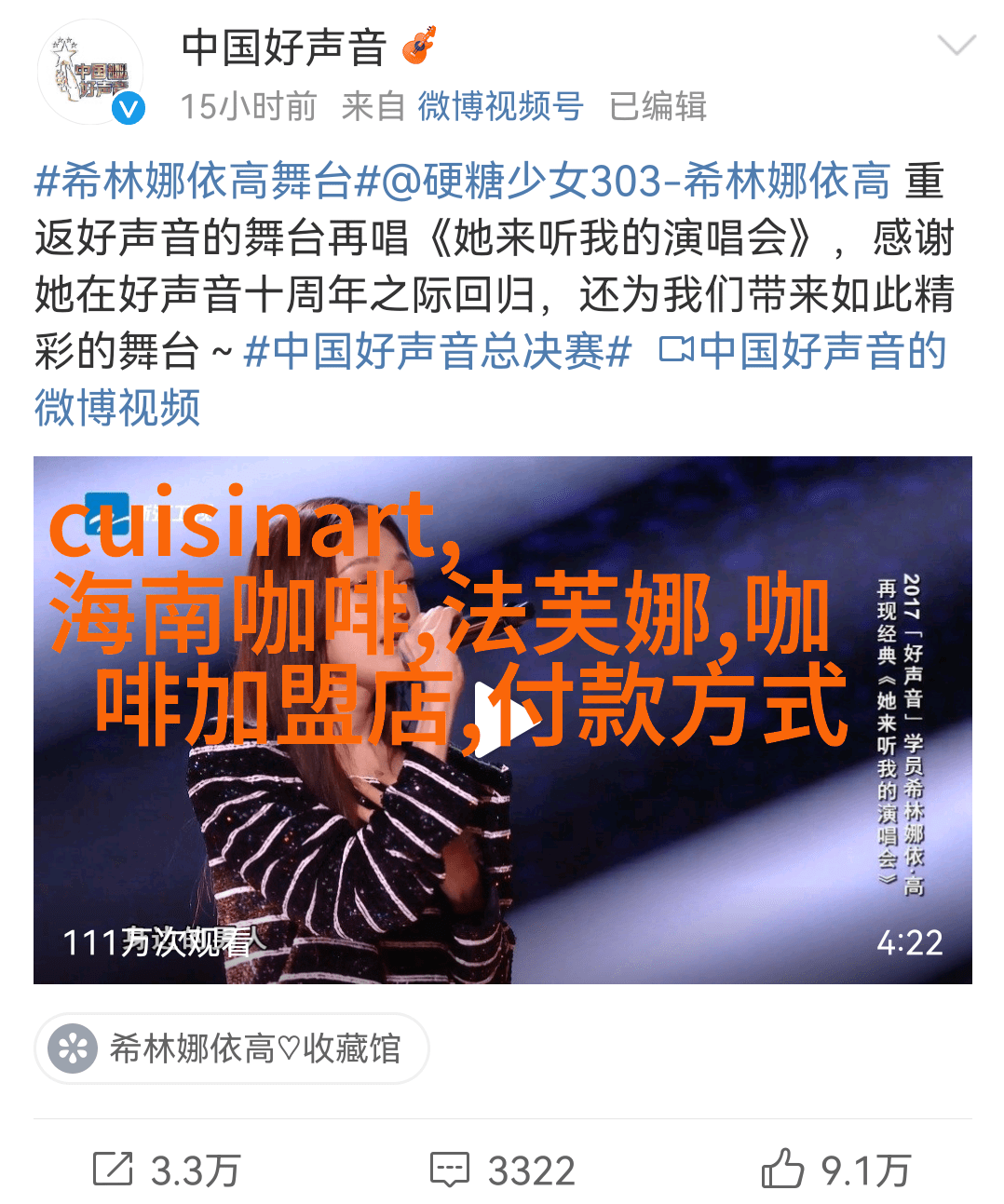This screenshot has height=1204, width=1004.
Task: Open 希林娜依高♡收藏馆 chip
Action: coord(231,1048)
